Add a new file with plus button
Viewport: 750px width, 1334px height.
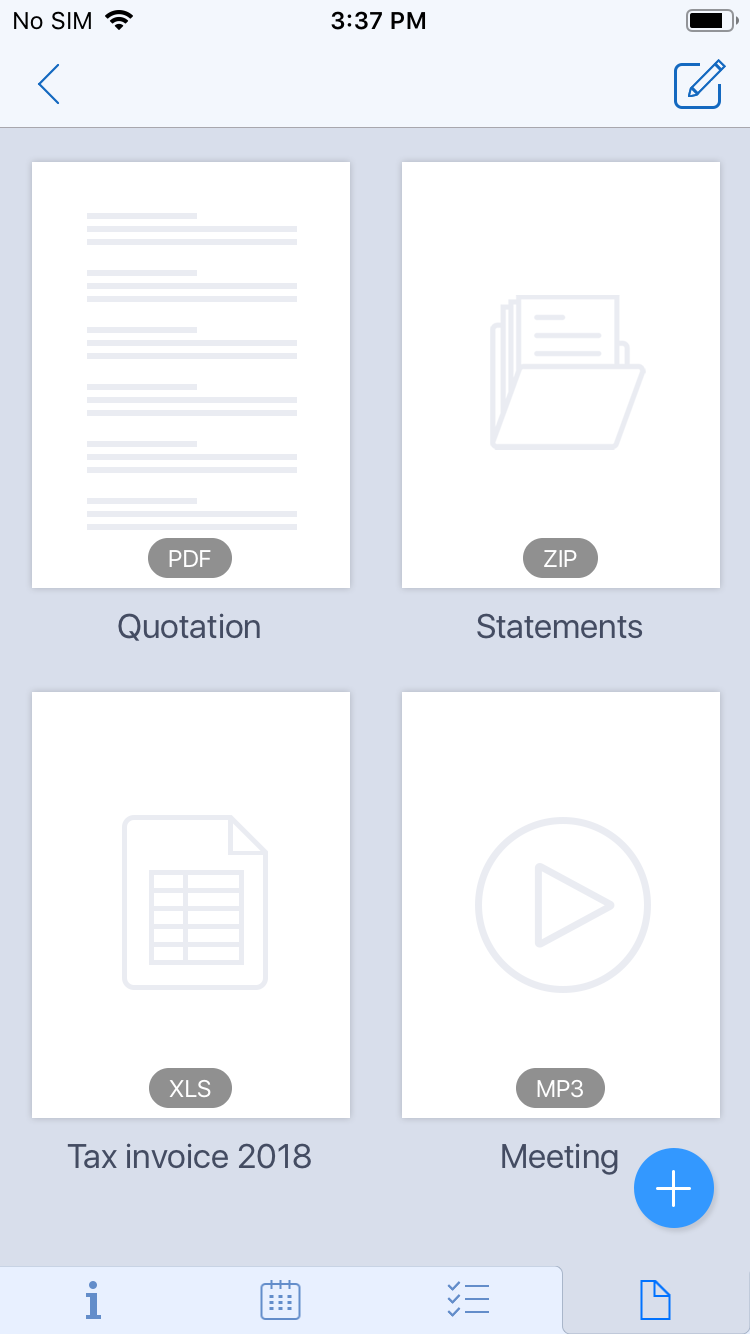tap(674, 1188)
